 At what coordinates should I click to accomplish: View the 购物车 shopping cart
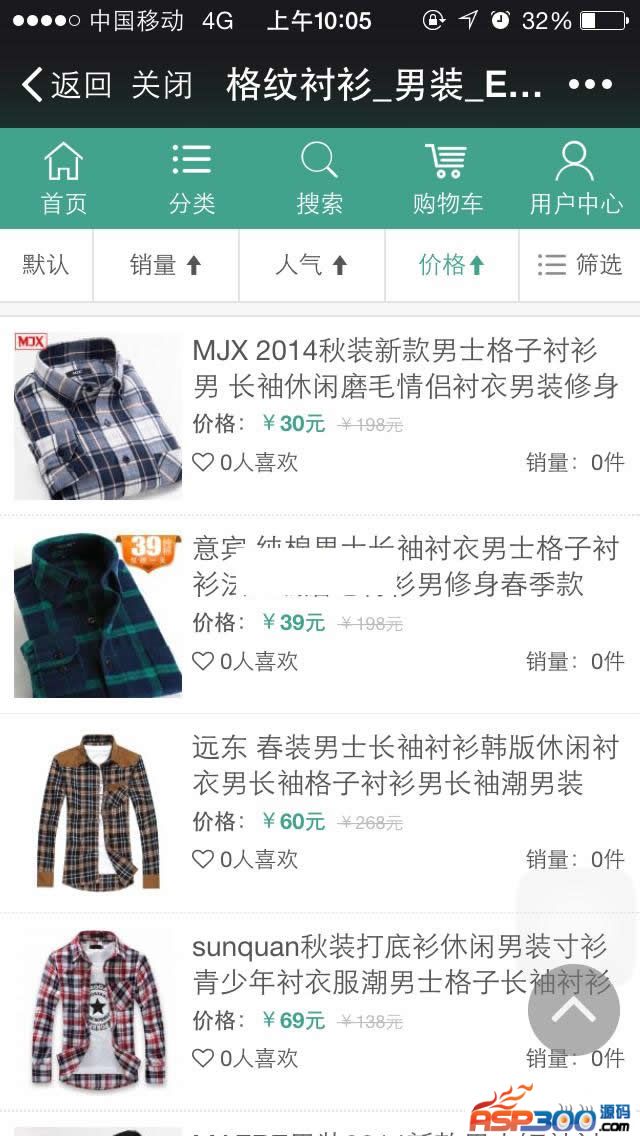coord(447,178)
